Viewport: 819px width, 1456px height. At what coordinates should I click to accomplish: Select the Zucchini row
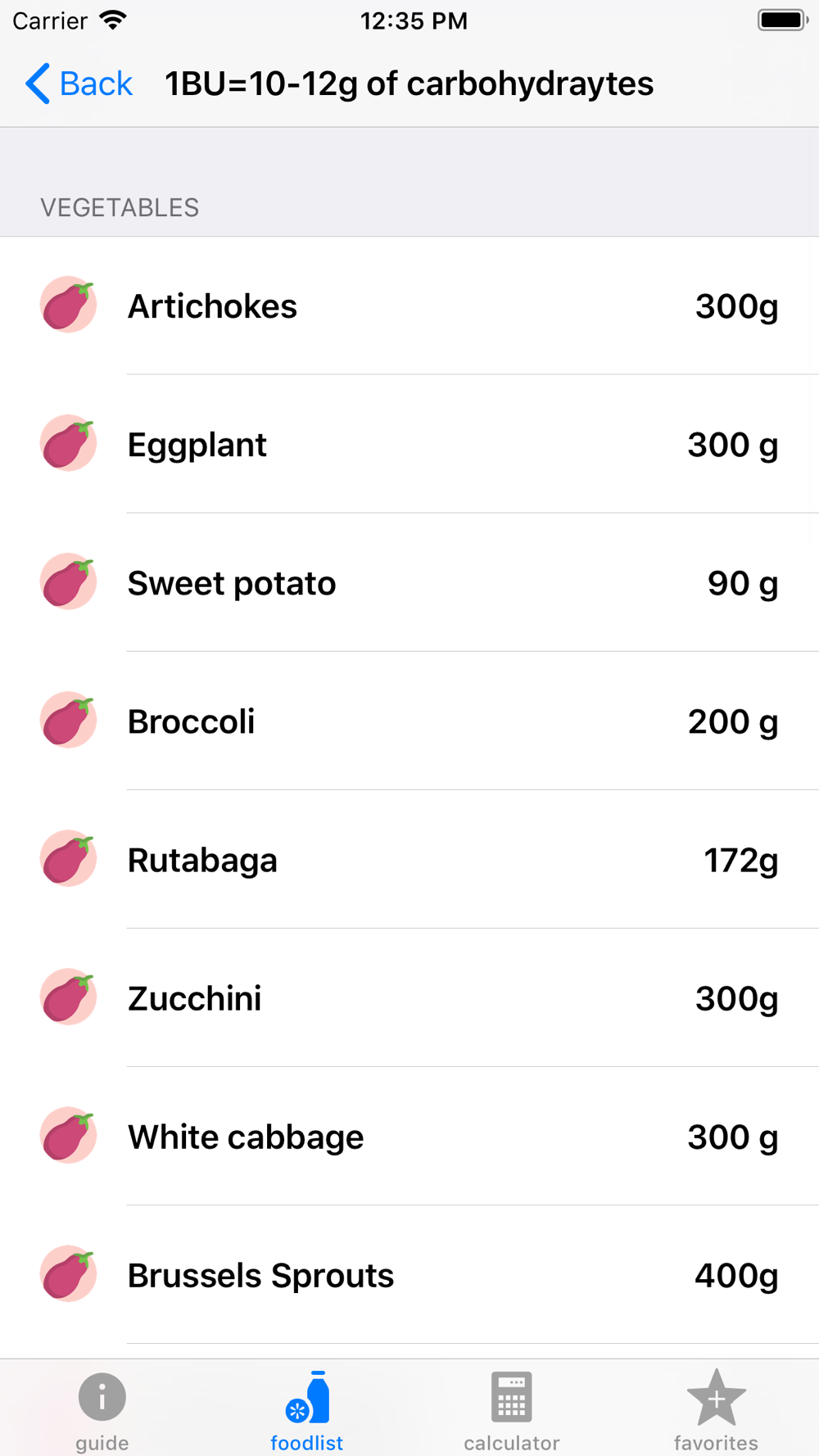[x=409, y=998]
